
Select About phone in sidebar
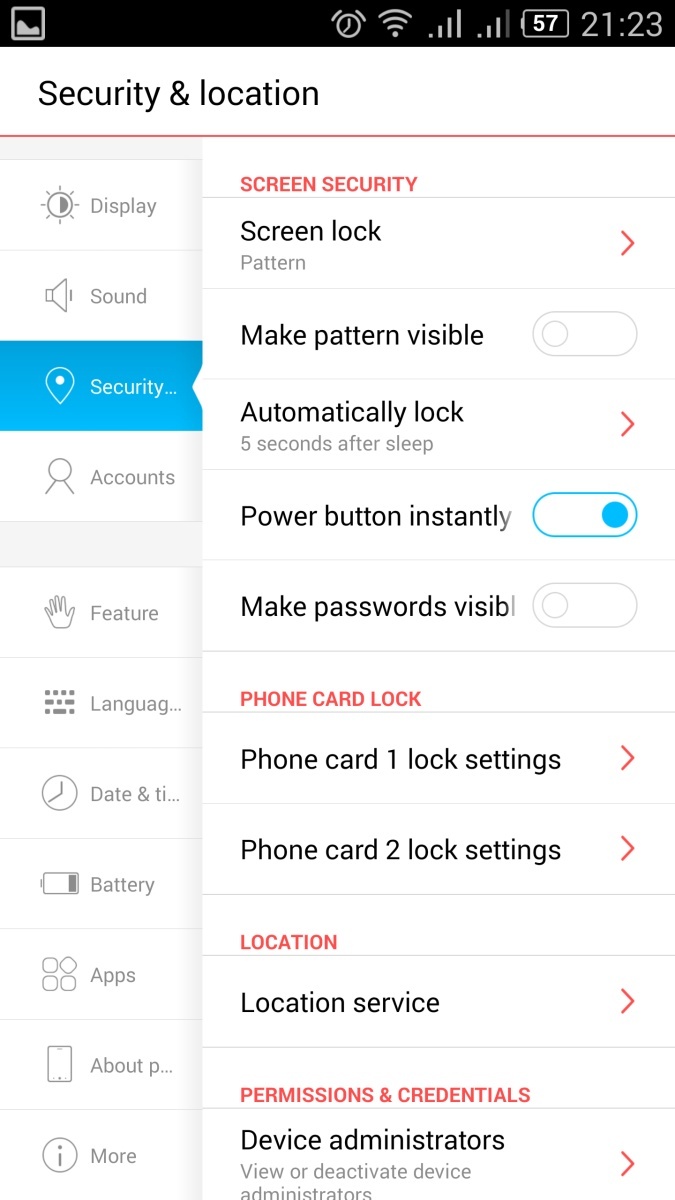point(101,1065)
